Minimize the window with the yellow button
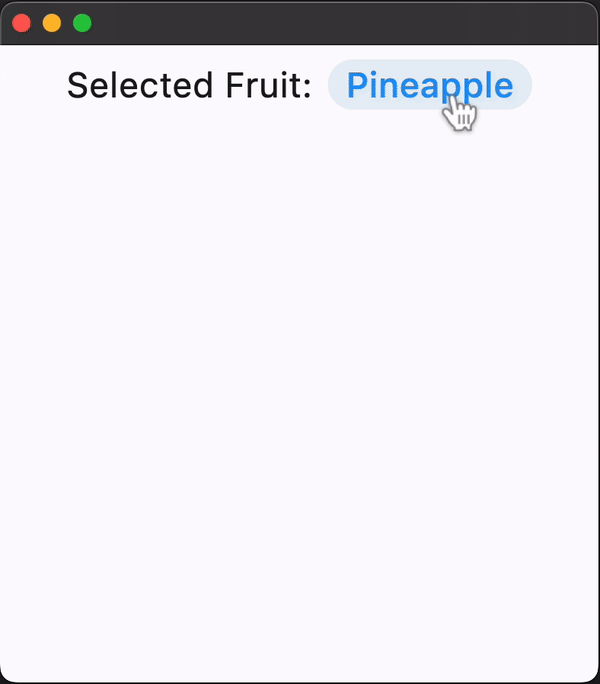Image resolution: width=600 pixels, height=684 pixels. point(51,23)
